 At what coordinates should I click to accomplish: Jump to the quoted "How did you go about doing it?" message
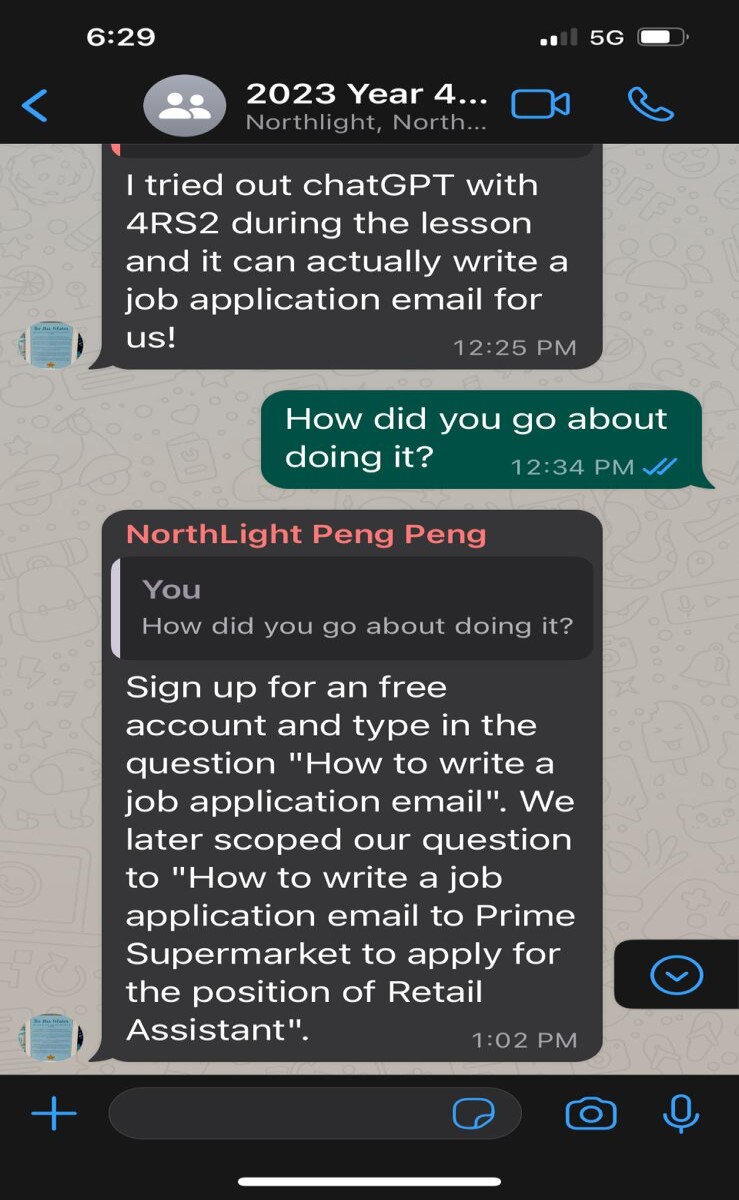353,608
